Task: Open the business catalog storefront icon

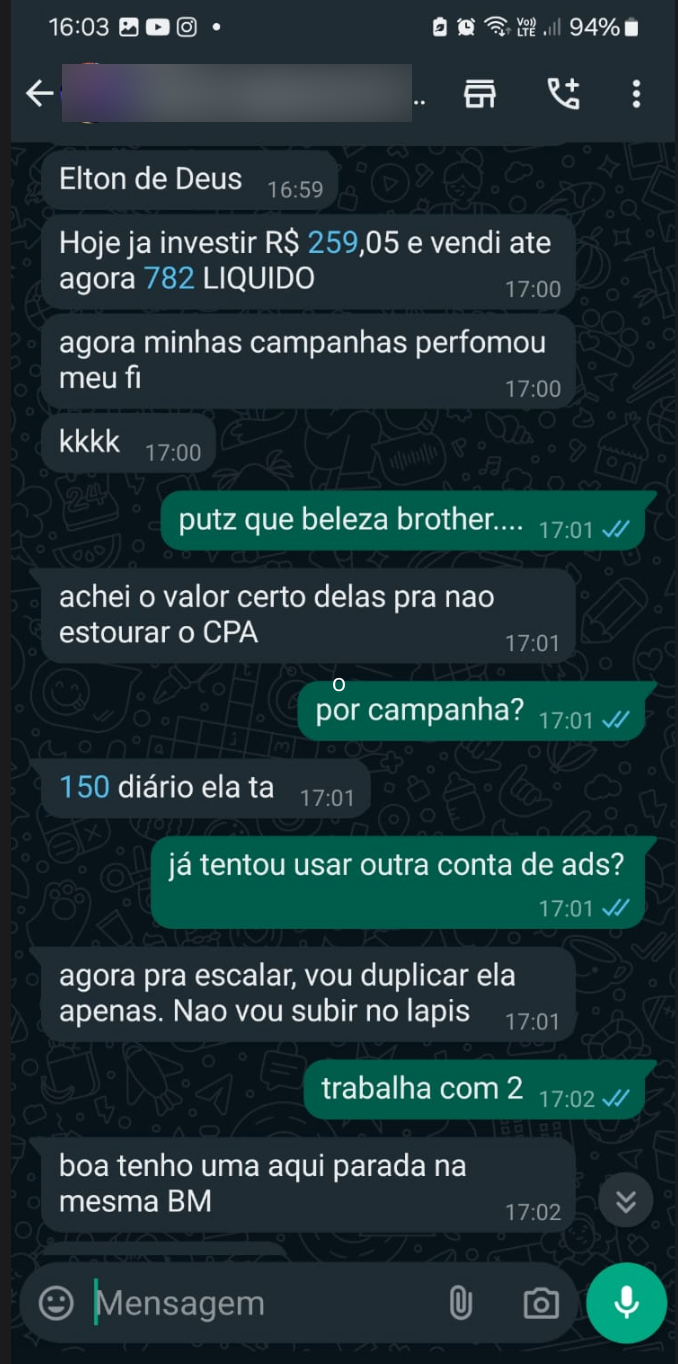Action: (x=480, y=94)
